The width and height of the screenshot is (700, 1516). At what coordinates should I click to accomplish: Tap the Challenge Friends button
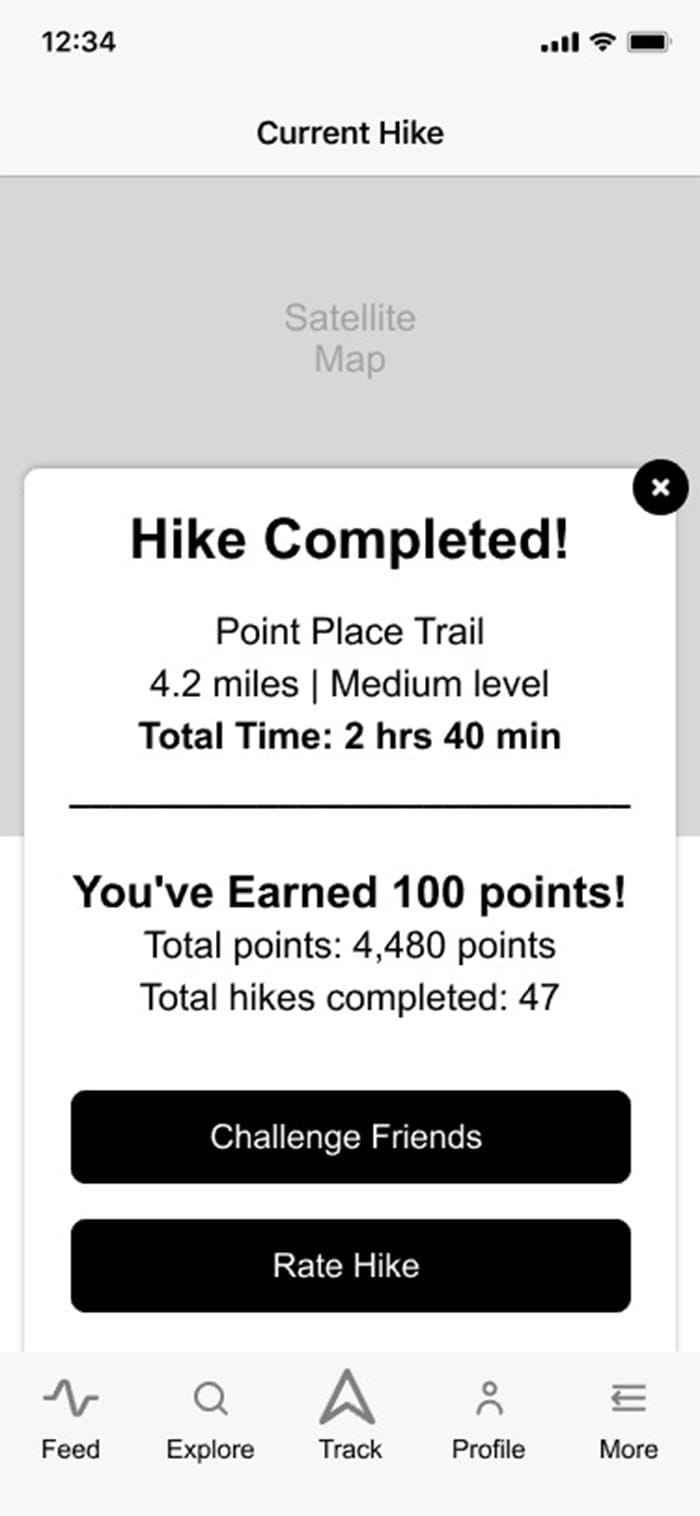coord(350,1137)
